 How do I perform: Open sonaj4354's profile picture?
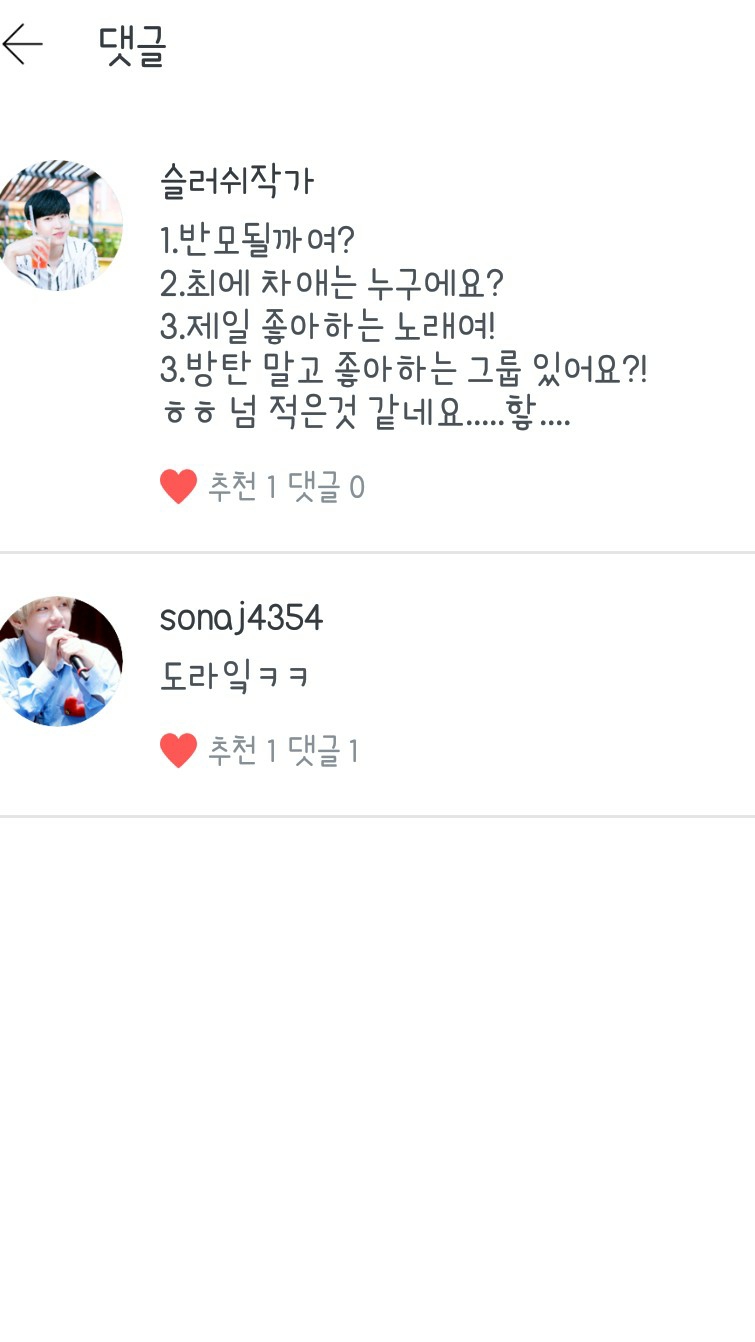pos(59,661)
